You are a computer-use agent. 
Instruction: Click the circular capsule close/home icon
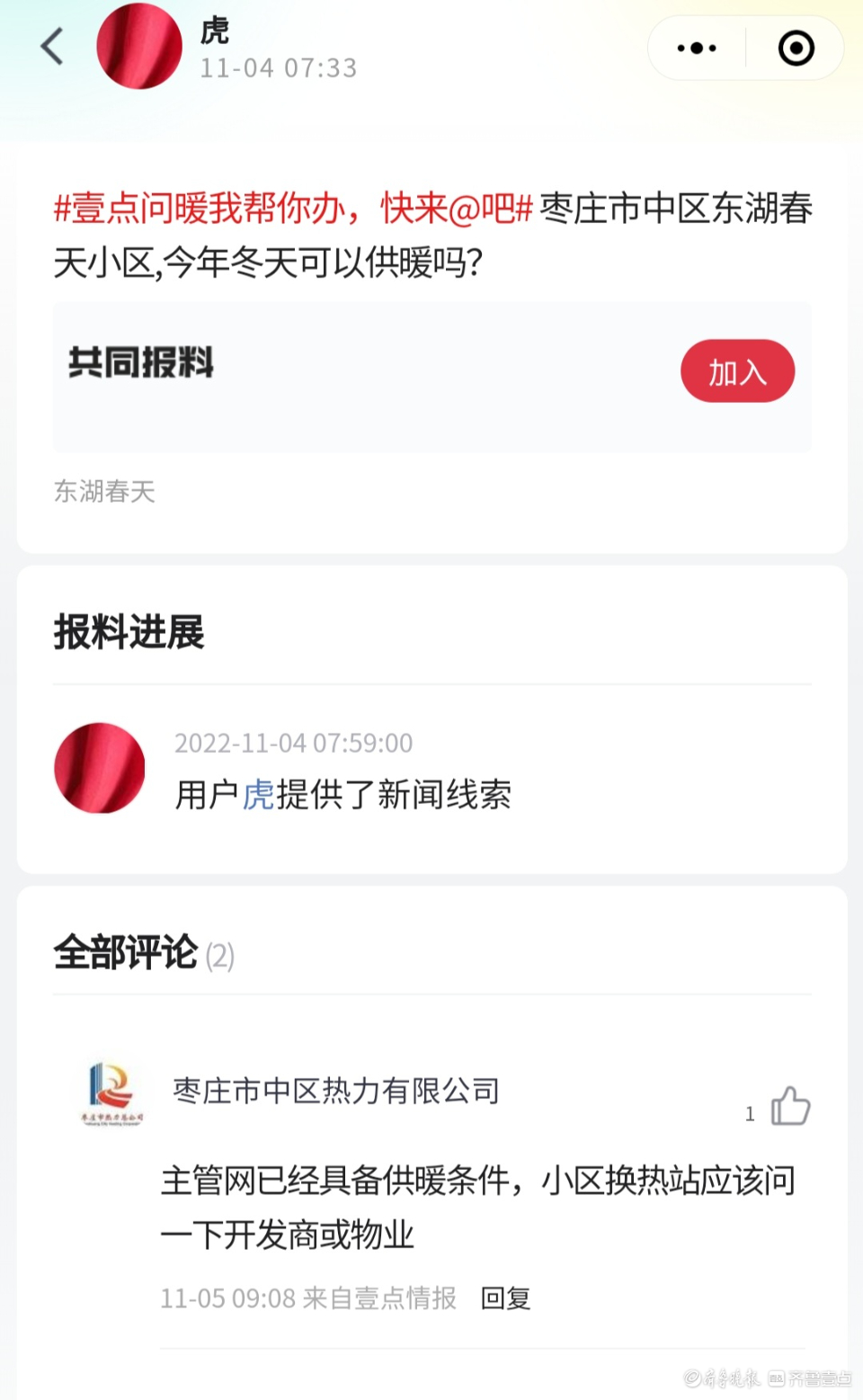point(796,48)
